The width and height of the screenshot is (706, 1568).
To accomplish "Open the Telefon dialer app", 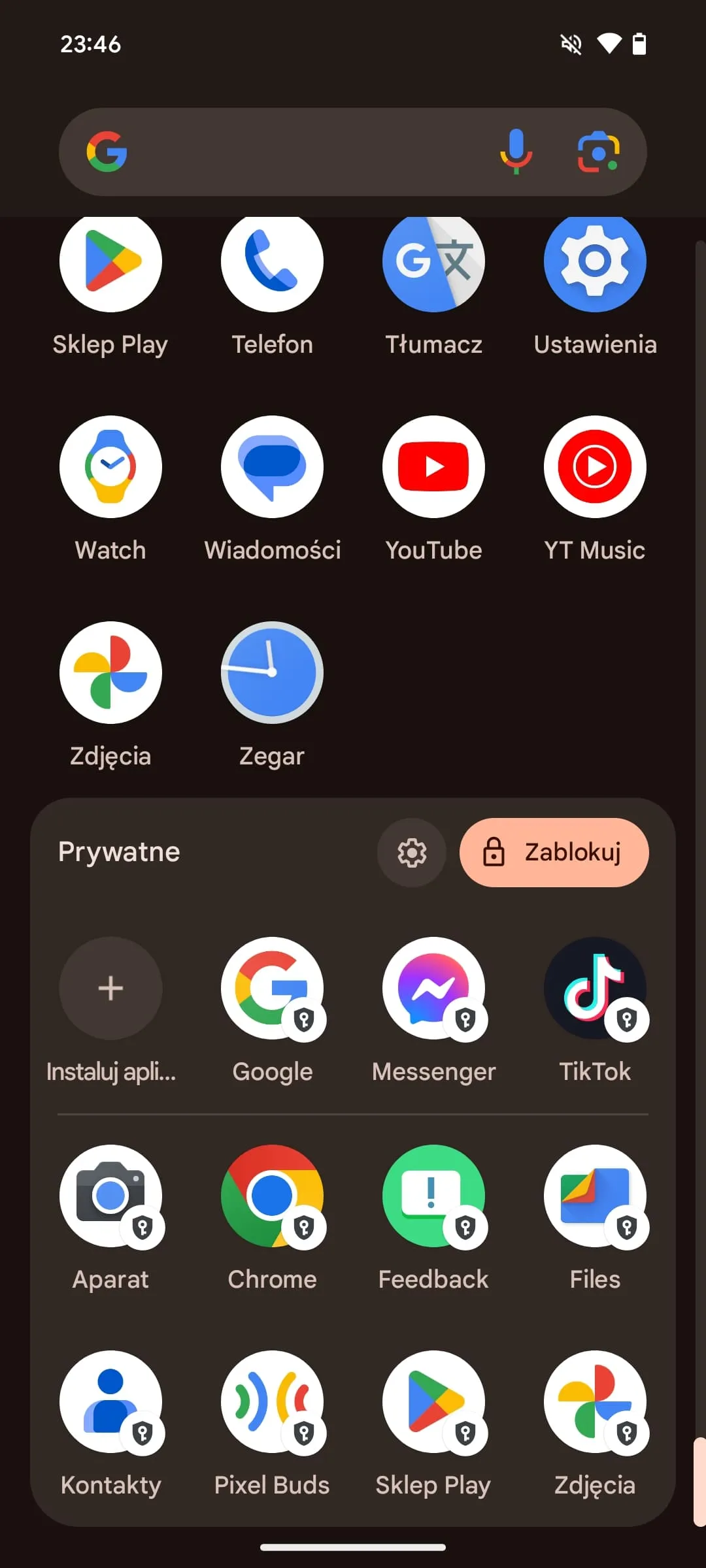I will (x=272, y=261).
